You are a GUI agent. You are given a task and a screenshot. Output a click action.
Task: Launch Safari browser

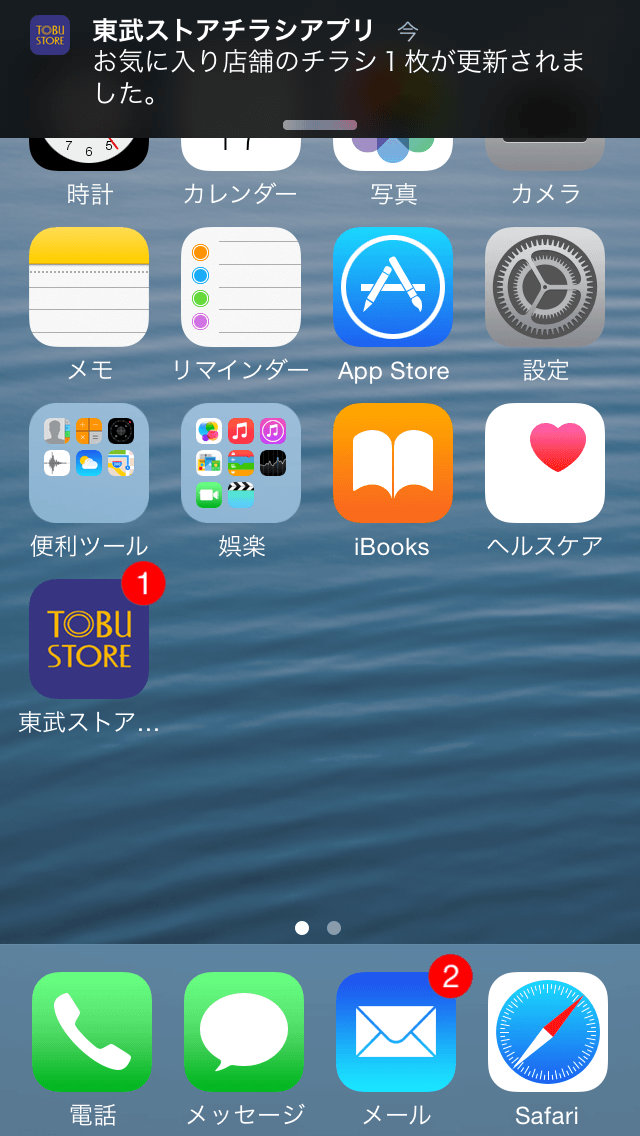tap(548, 1032)
